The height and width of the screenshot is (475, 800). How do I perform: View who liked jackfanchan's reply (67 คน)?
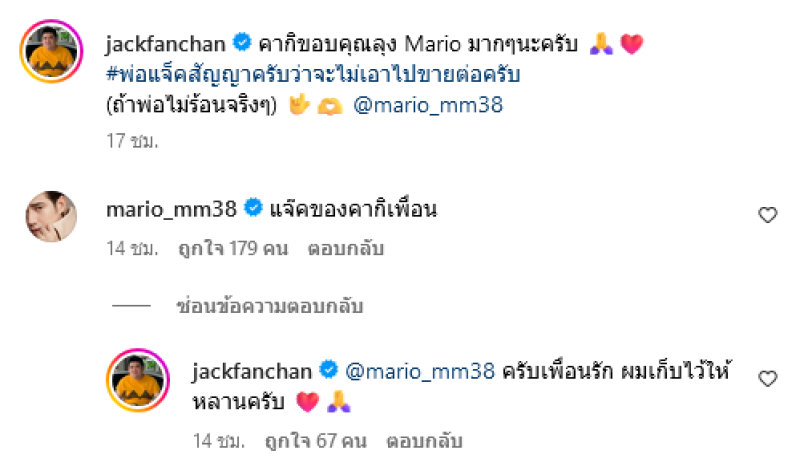click(x=303, y=439)
